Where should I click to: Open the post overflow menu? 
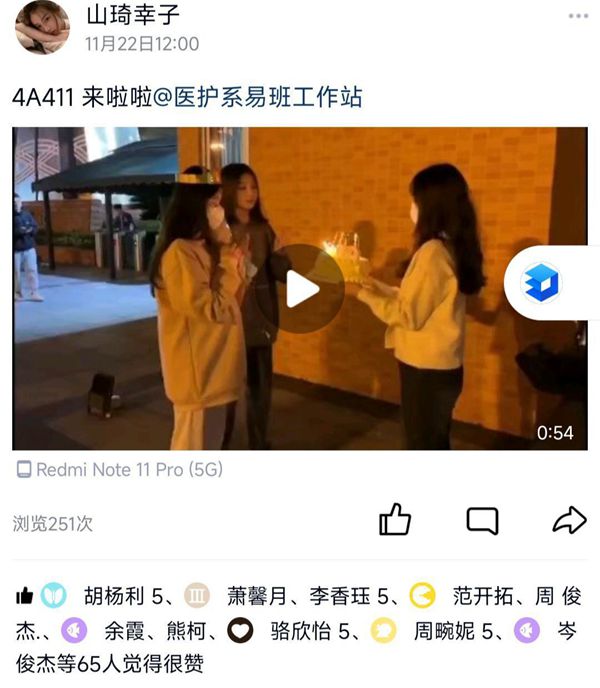click(578, 16)
